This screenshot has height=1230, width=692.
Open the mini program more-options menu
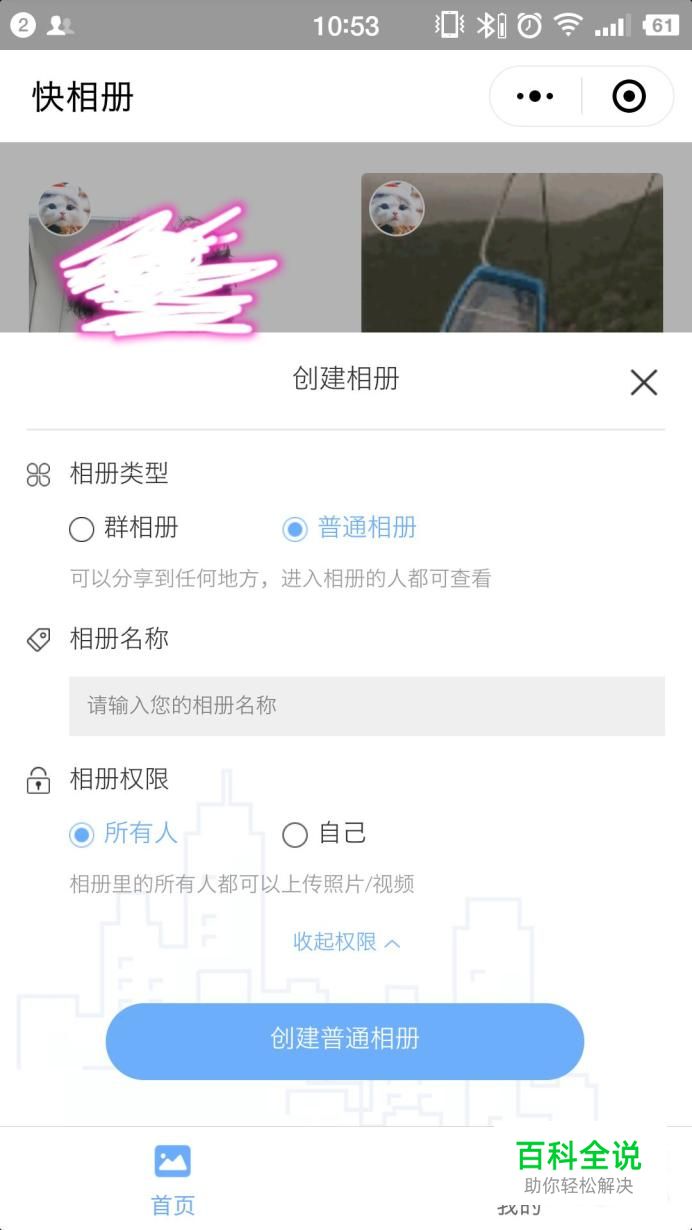[x=535, y=97]
